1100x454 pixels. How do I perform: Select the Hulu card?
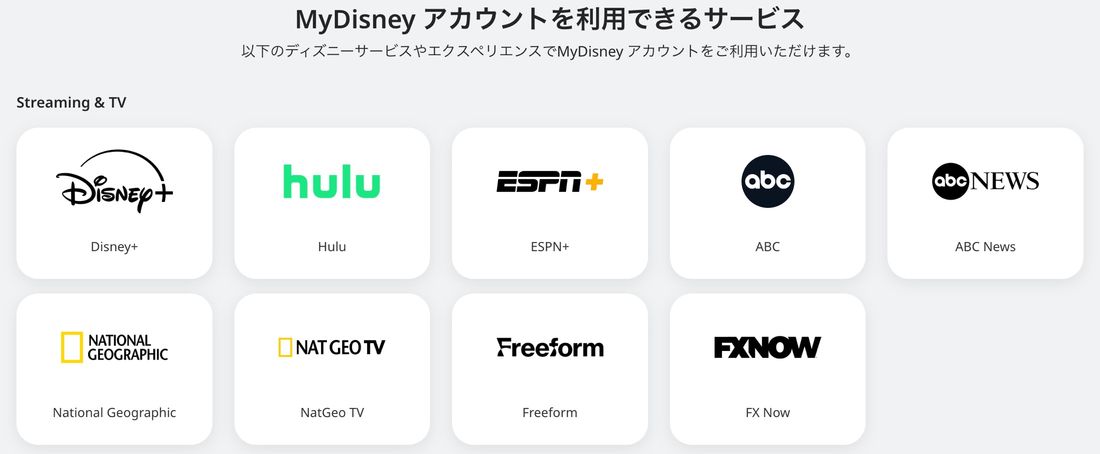point(332,203)
